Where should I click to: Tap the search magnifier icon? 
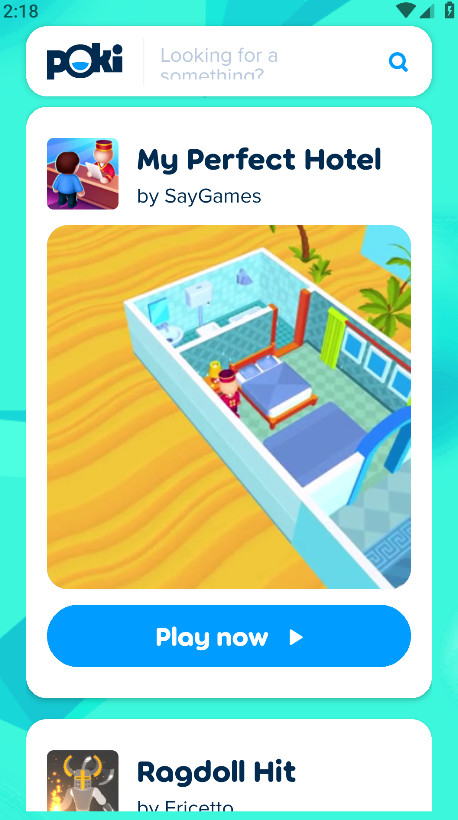398,62
